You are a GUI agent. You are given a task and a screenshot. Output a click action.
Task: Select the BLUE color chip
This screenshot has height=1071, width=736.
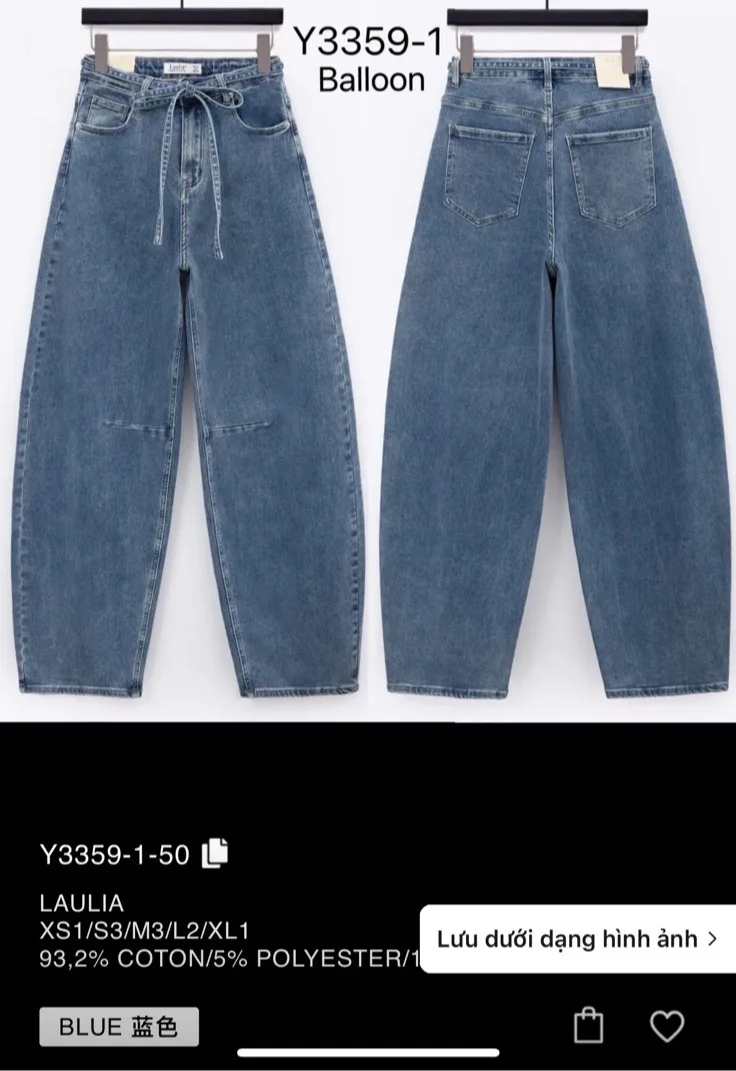pyautogui.click(x=119, y=1026)
